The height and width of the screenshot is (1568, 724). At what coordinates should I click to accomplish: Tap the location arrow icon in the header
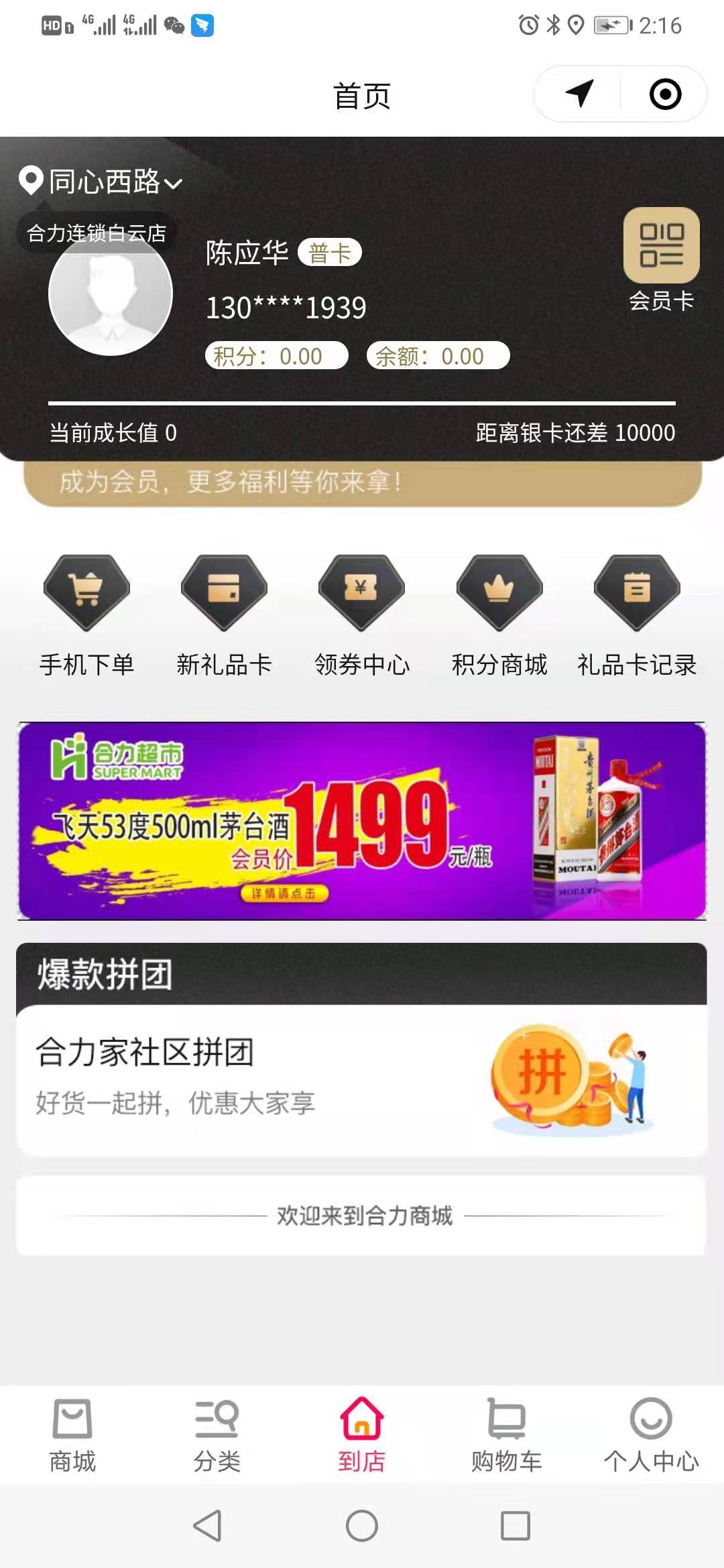coord(580,94)
